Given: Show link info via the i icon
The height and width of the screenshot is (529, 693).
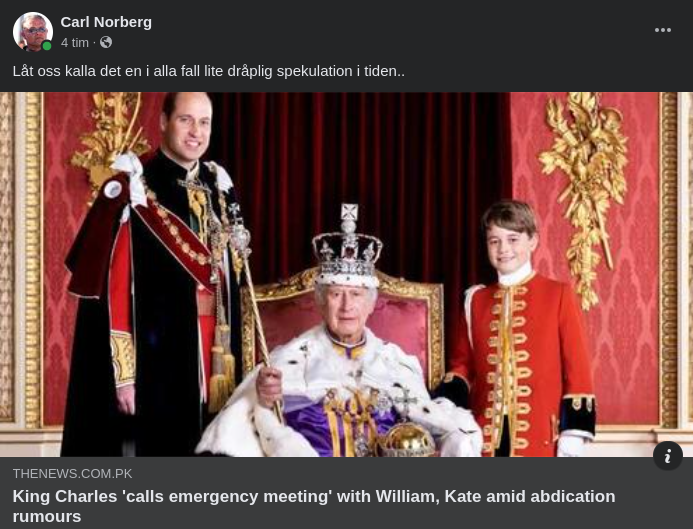Looking at the screenshot, I should (668, 456).
